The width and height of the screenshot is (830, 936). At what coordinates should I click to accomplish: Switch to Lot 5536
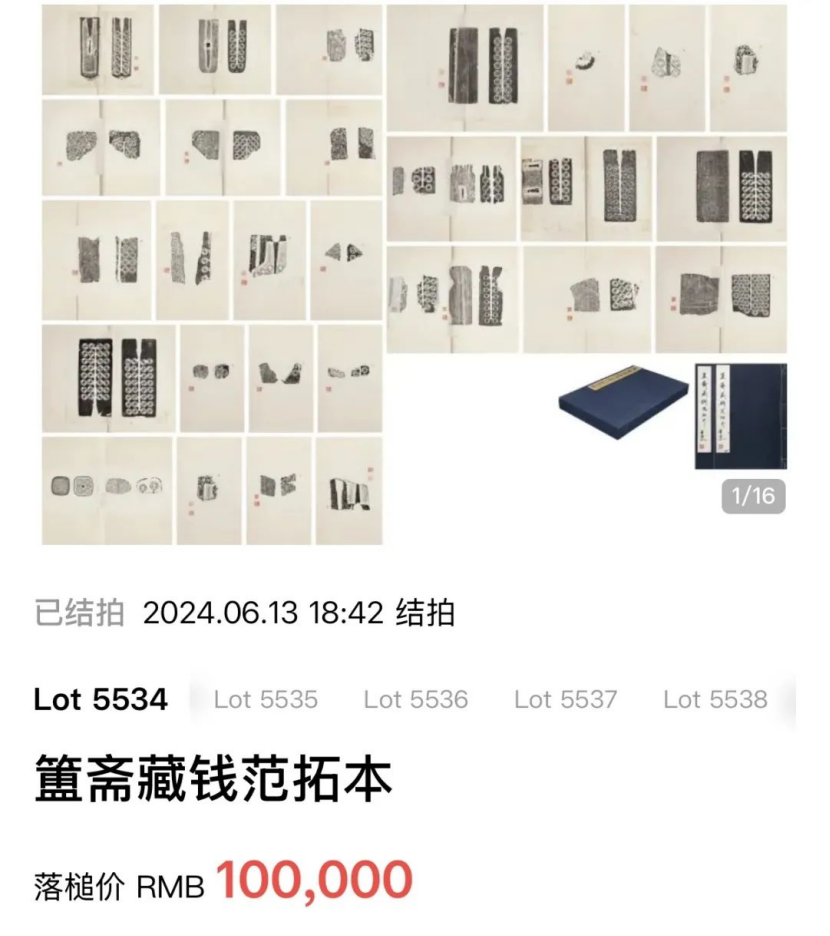(415, 699)
